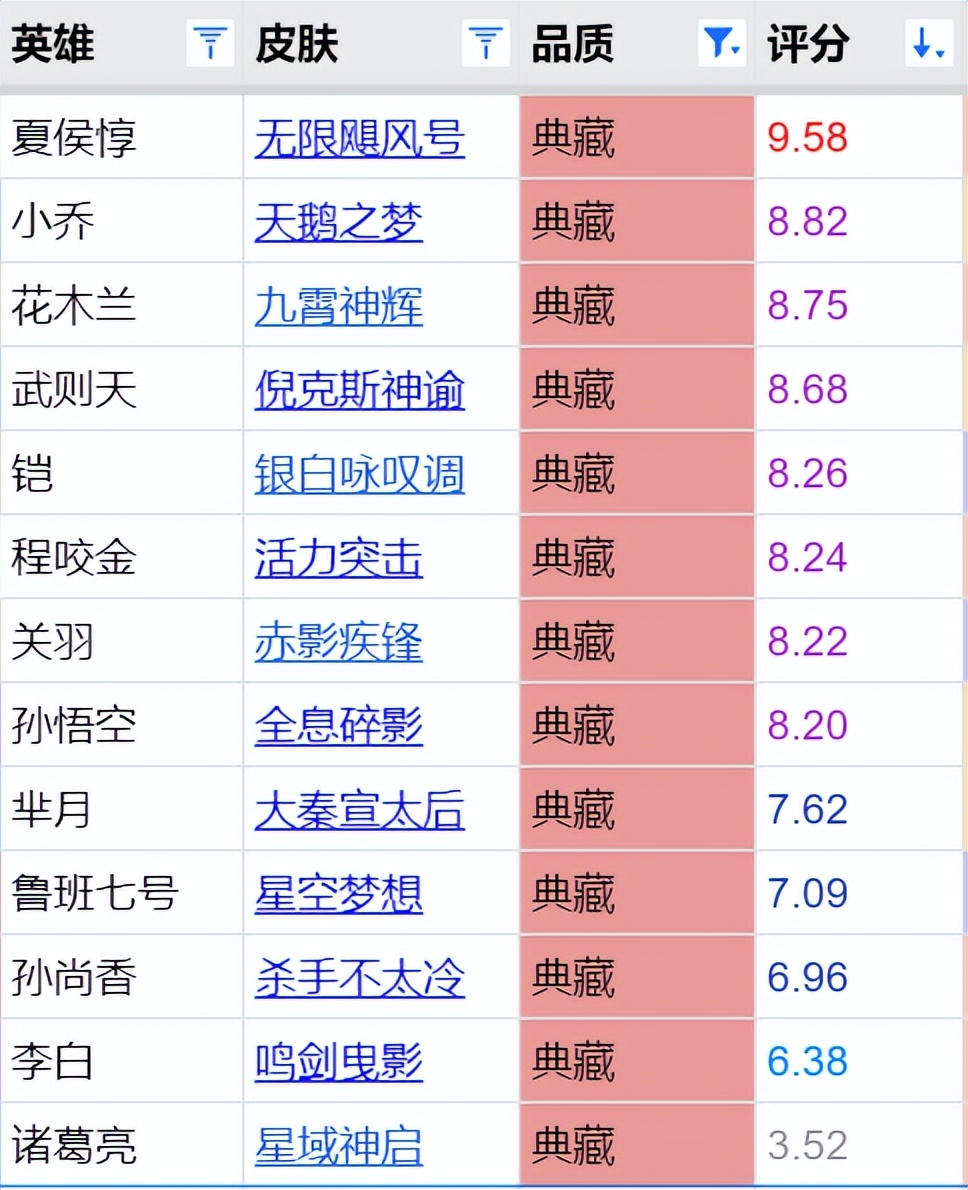This screenshot has height=1190, width=968.
Task: Click the 银白咏叹调 skin link
Action: point(360,473)
